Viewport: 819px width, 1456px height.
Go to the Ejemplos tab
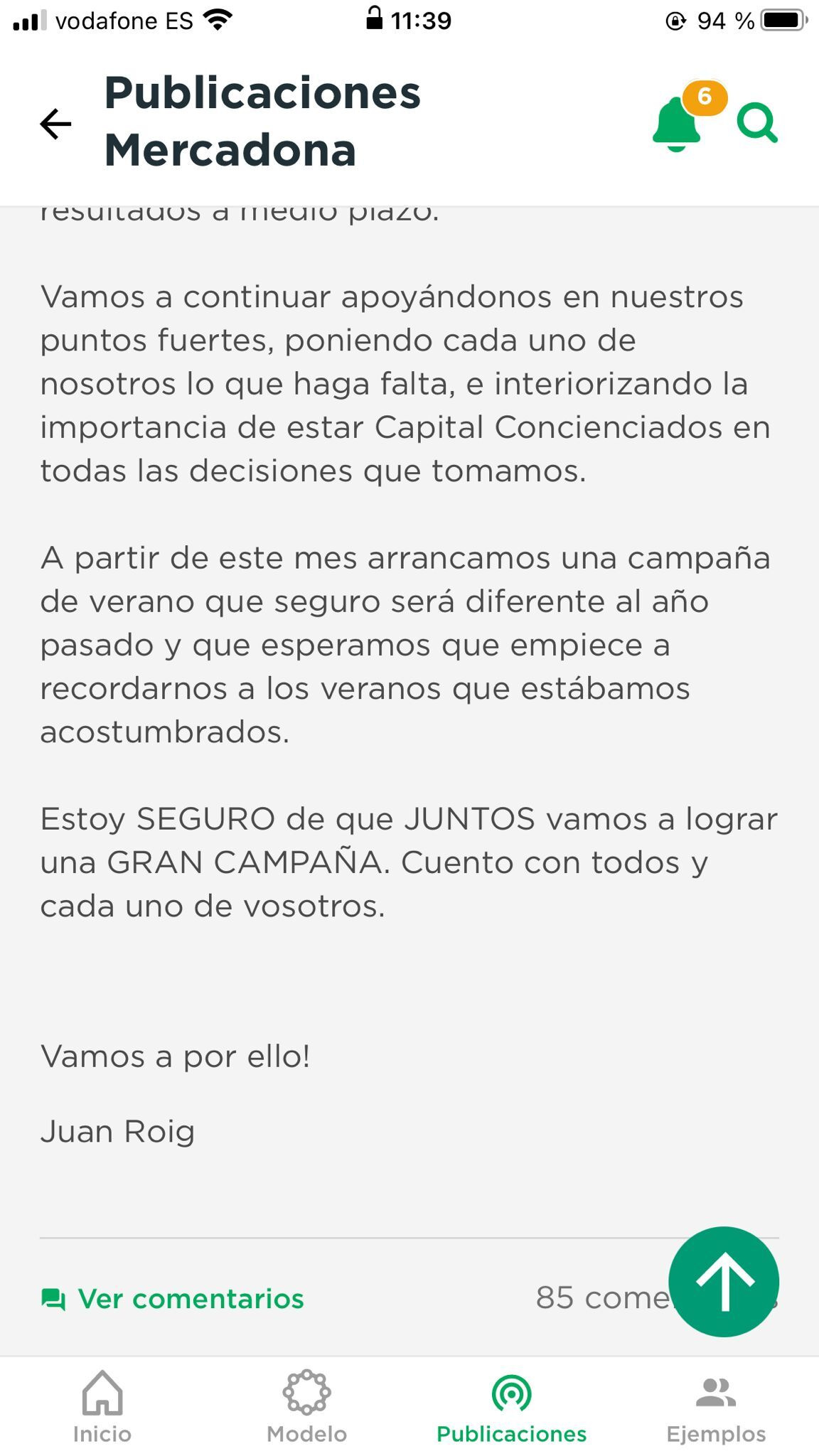pyautogui.click(x=716, y=1406)
